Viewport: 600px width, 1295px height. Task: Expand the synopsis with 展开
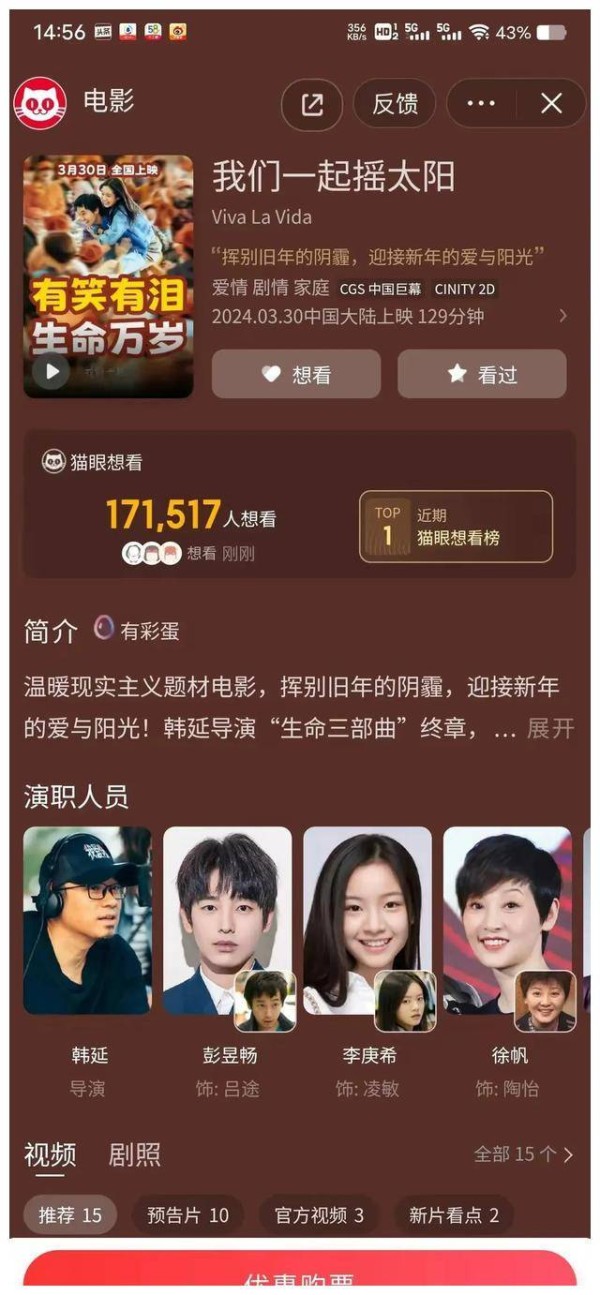tap(551, 728)
